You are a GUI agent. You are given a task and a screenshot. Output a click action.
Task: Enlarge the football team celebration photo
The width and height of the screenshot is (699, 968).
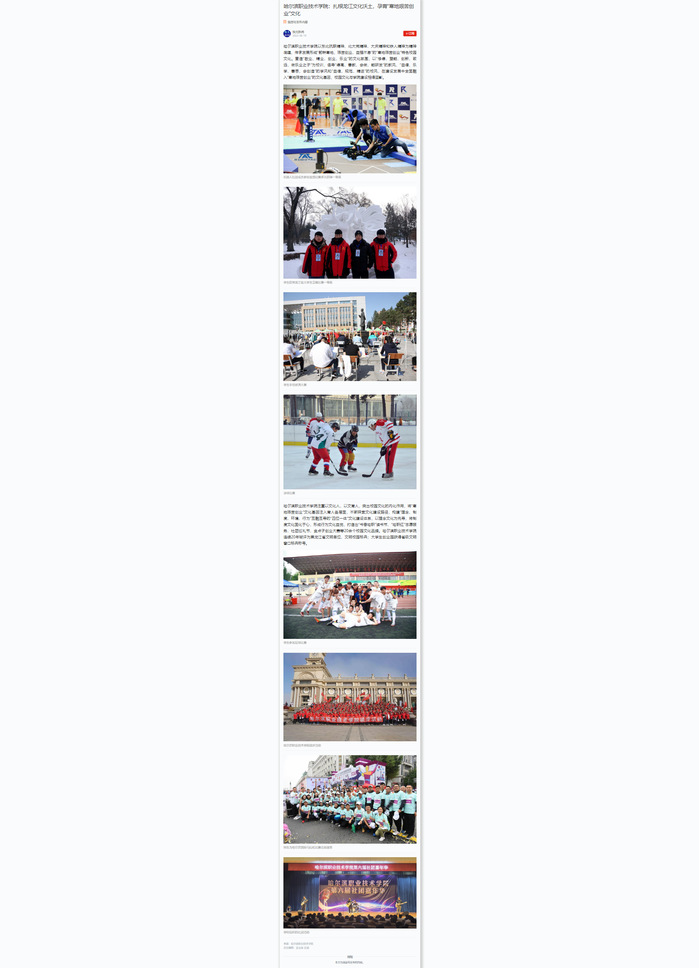(349, 595)
